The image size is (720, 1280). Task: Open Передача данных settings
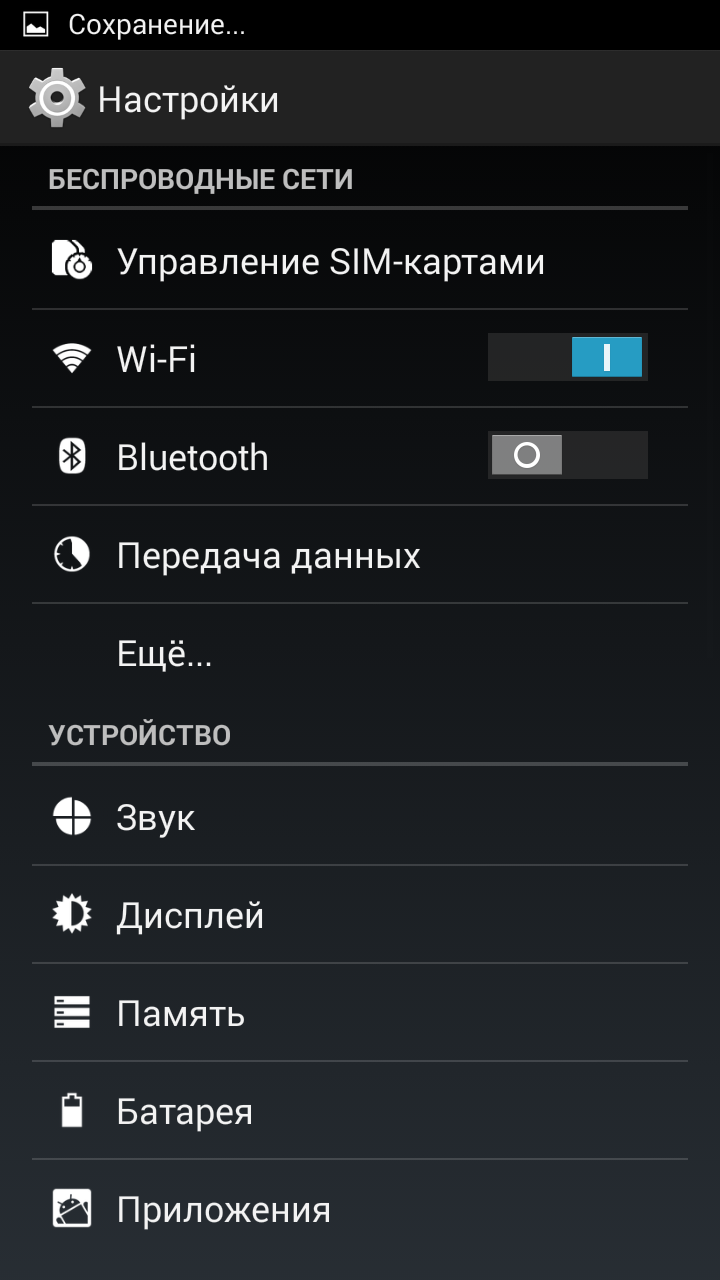(x=268, y=555)
